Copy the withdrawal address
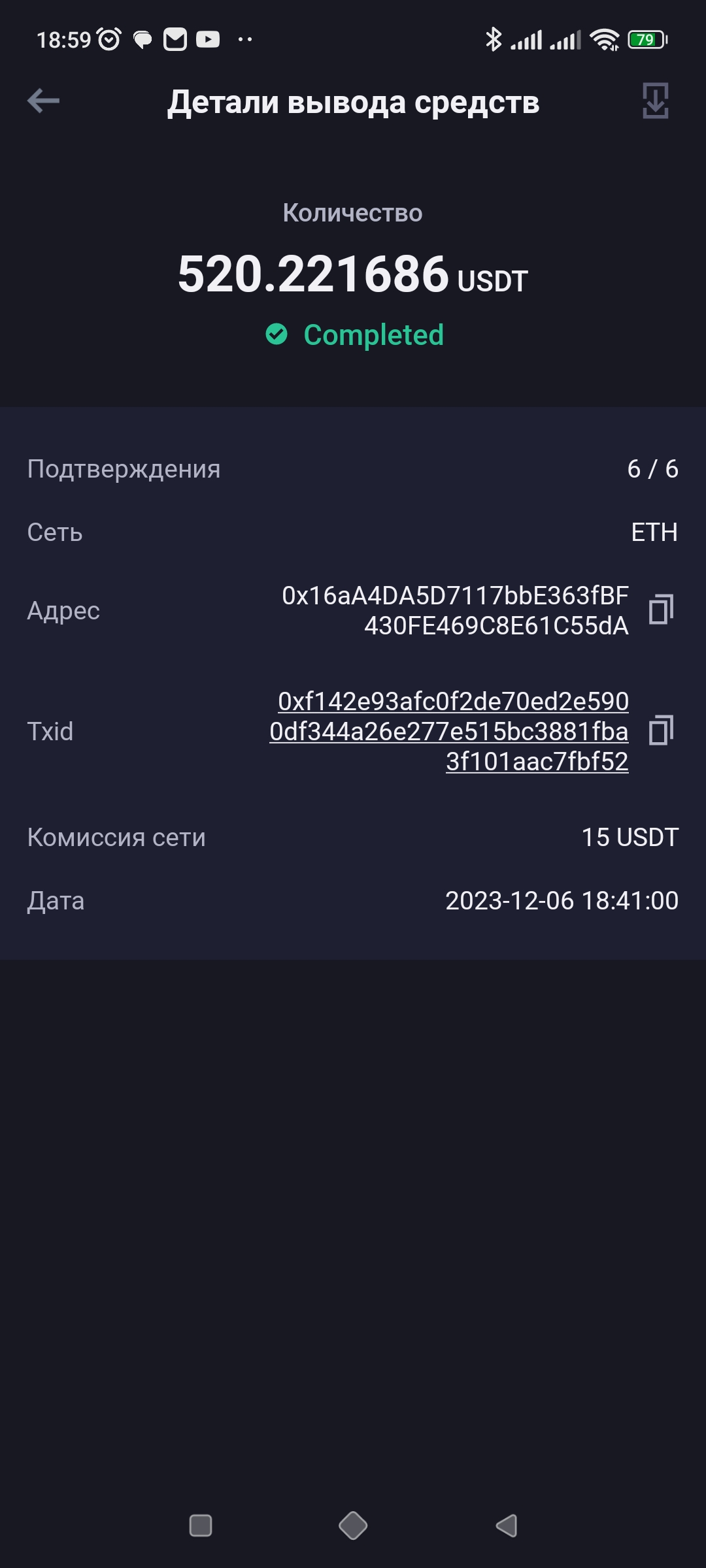This screenshot has height=1568, width=706. (x=660, y=610)
